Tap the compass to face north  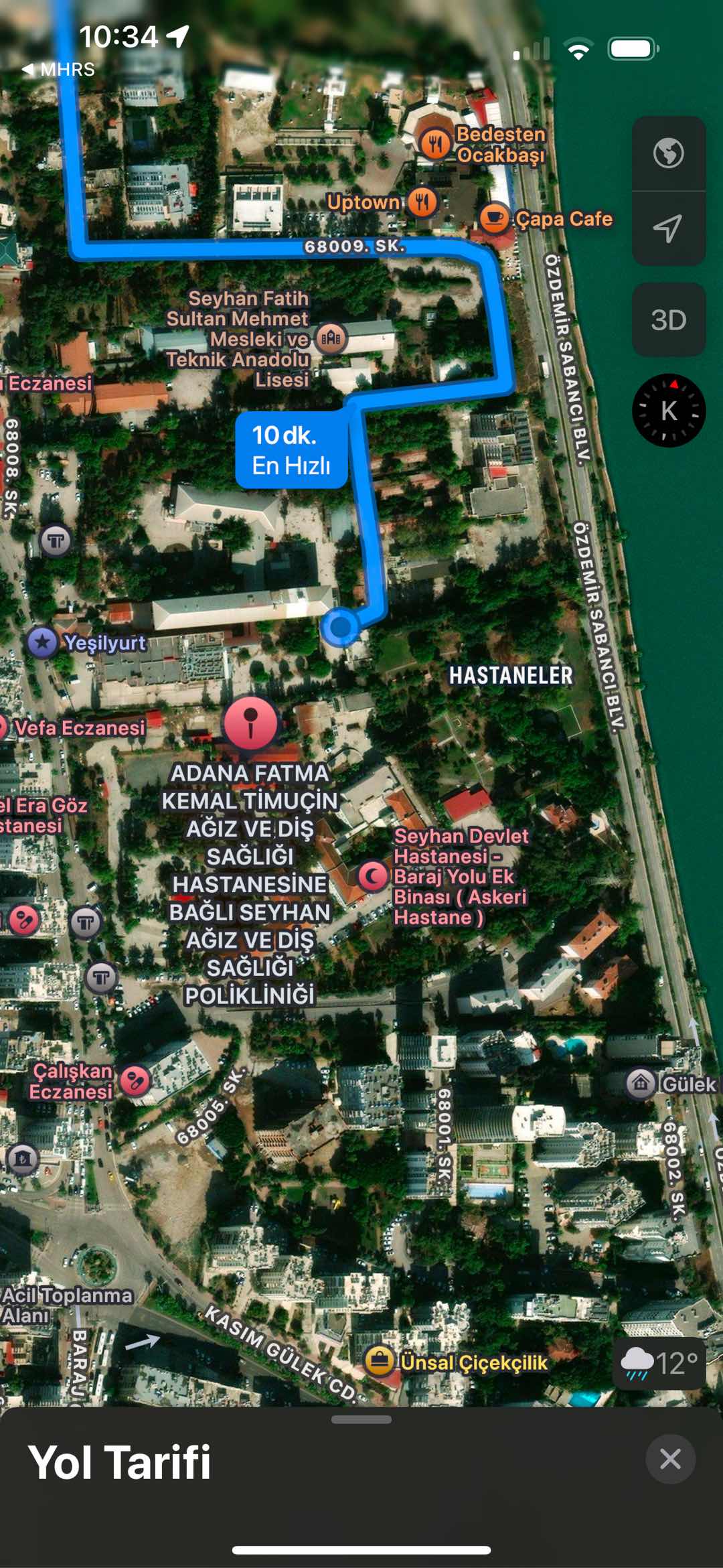668,411
